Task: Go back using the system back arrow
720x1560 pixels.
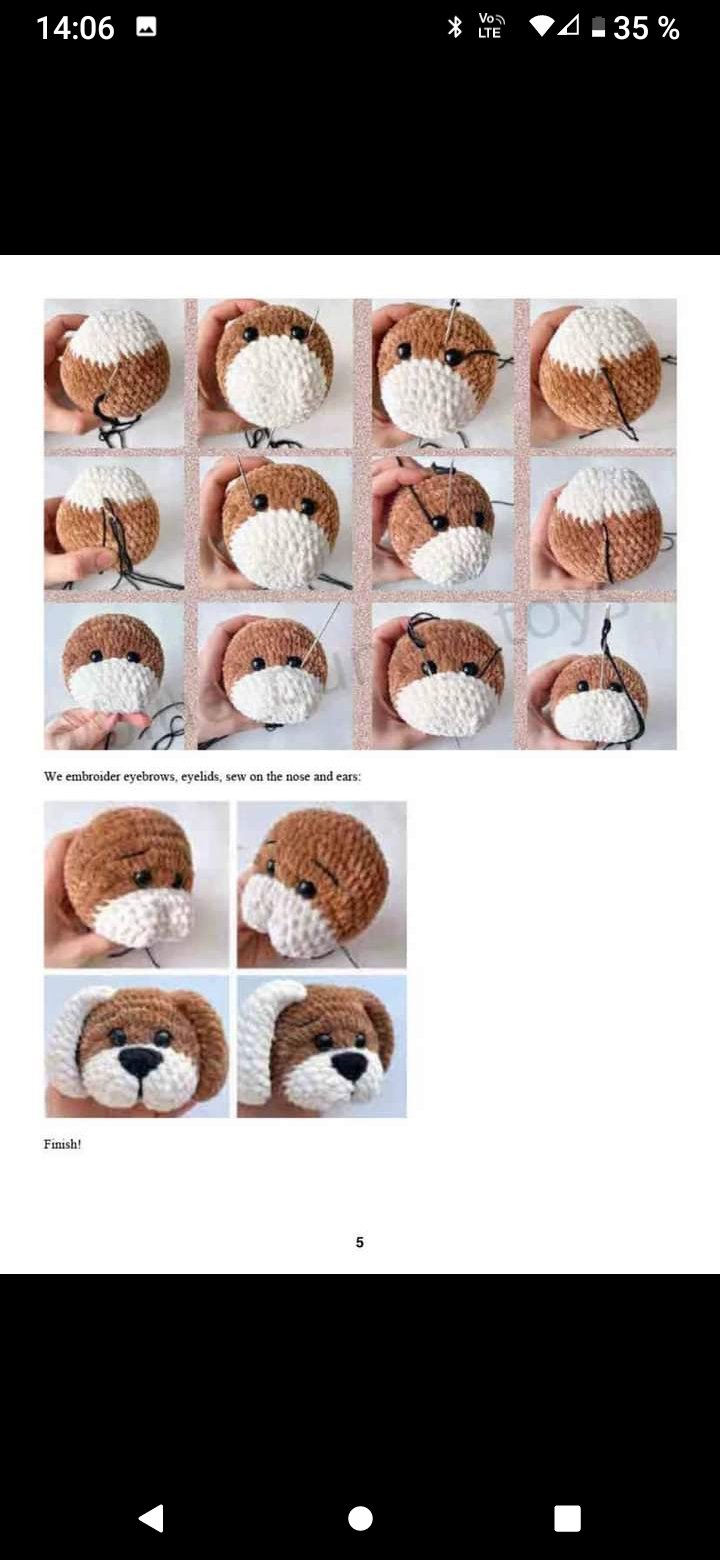Action: click(152, 1518)
